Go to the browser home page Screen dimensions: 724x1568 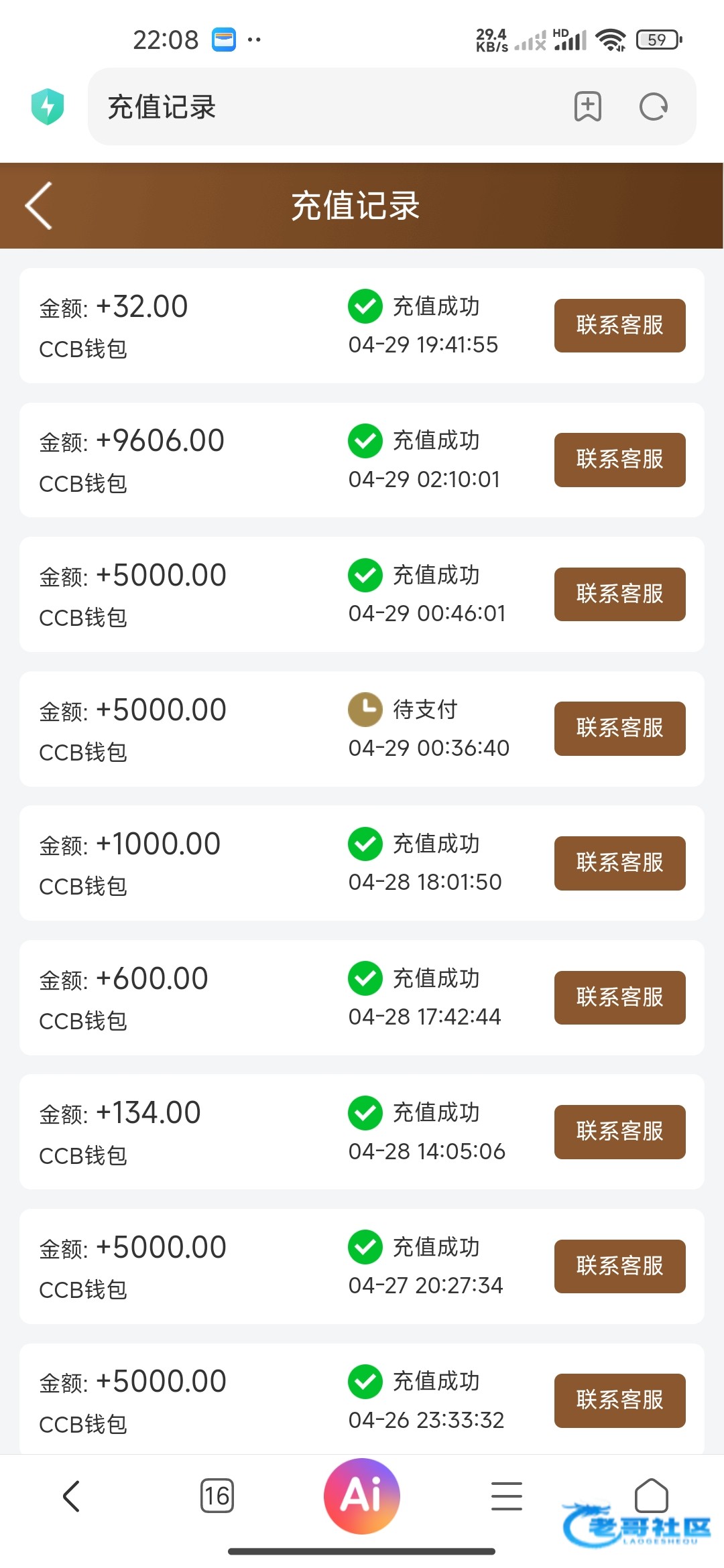651,1495
